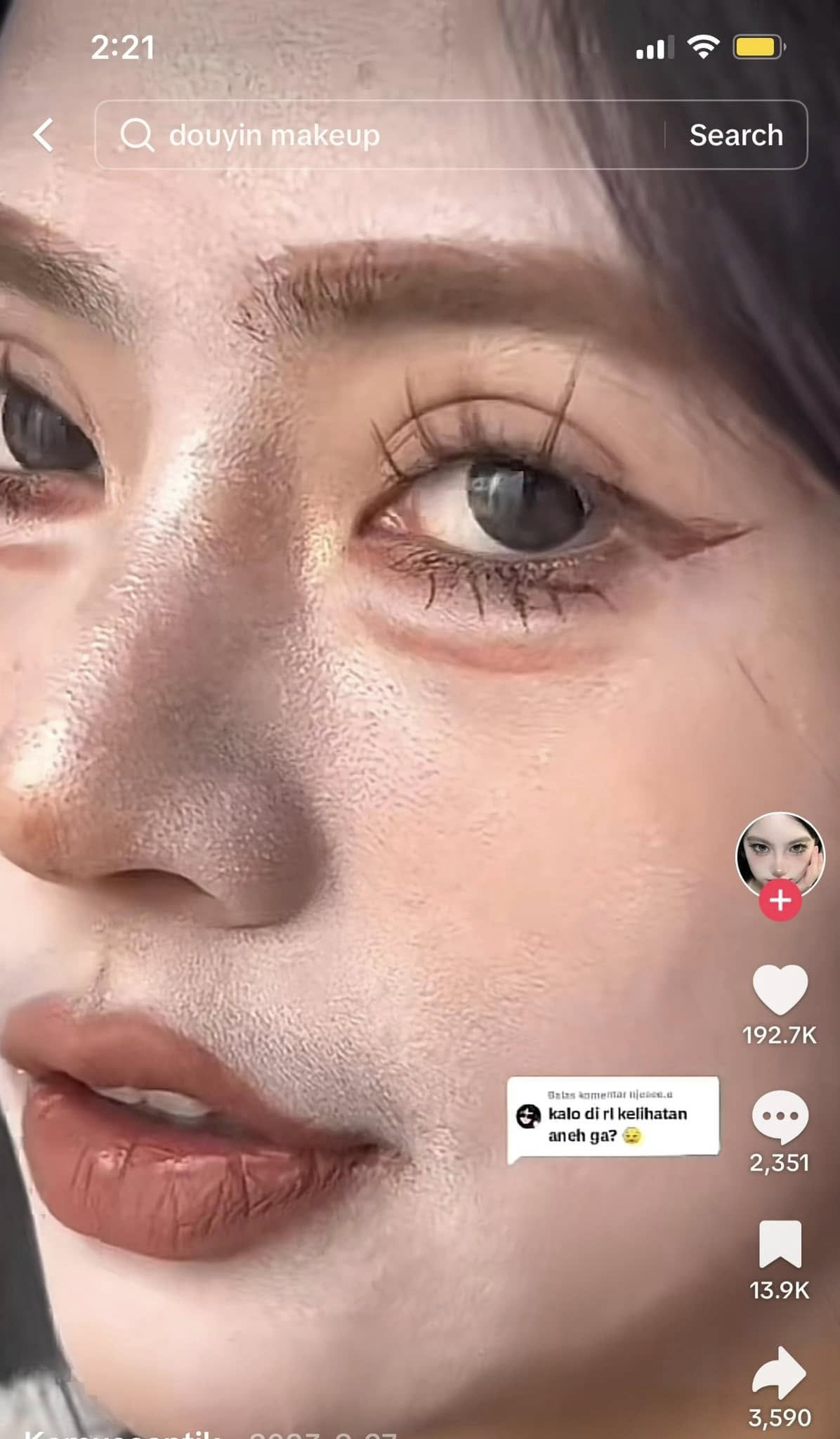The image size is (840, 1439).
Task: Follow the creator with the plus badge
Action: 780,900
